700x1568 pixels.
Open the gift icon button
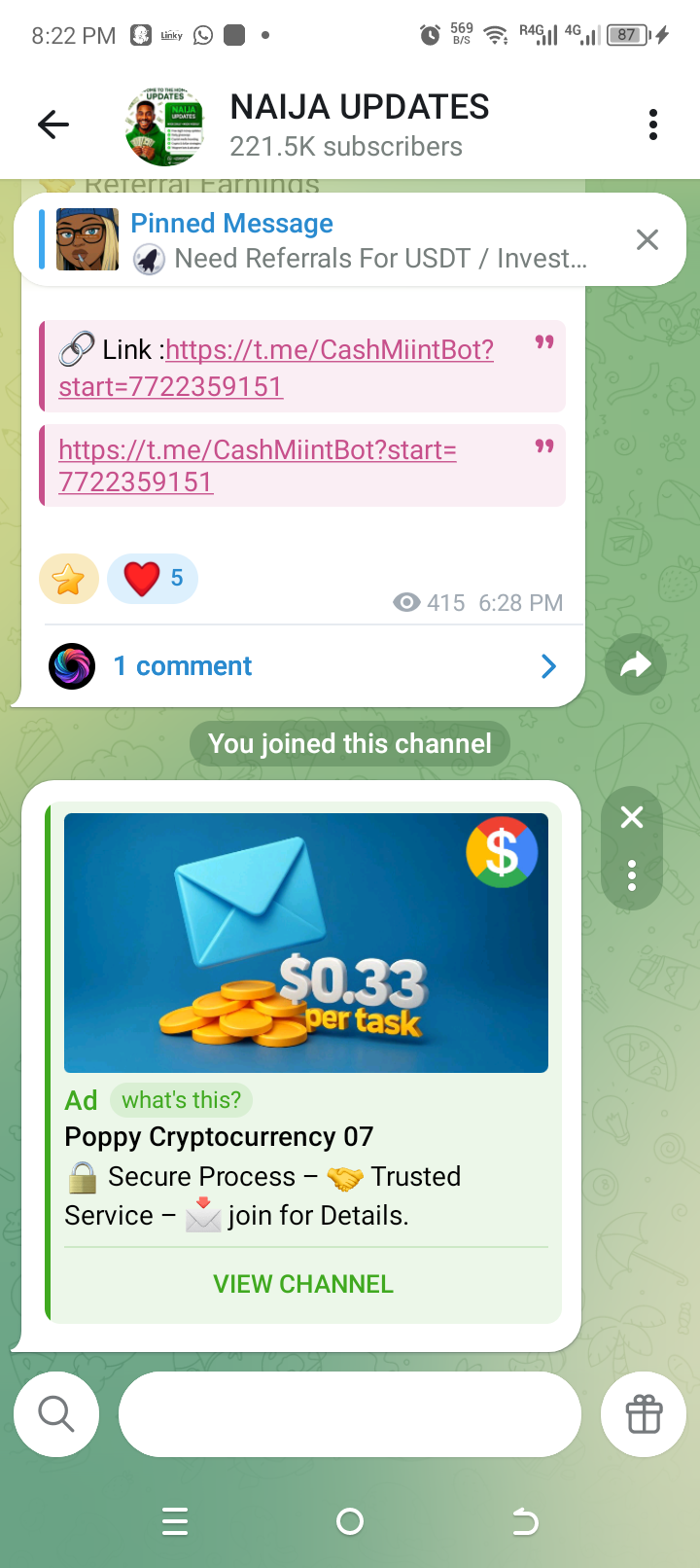pyautogui.click(x=644, y=1414)
